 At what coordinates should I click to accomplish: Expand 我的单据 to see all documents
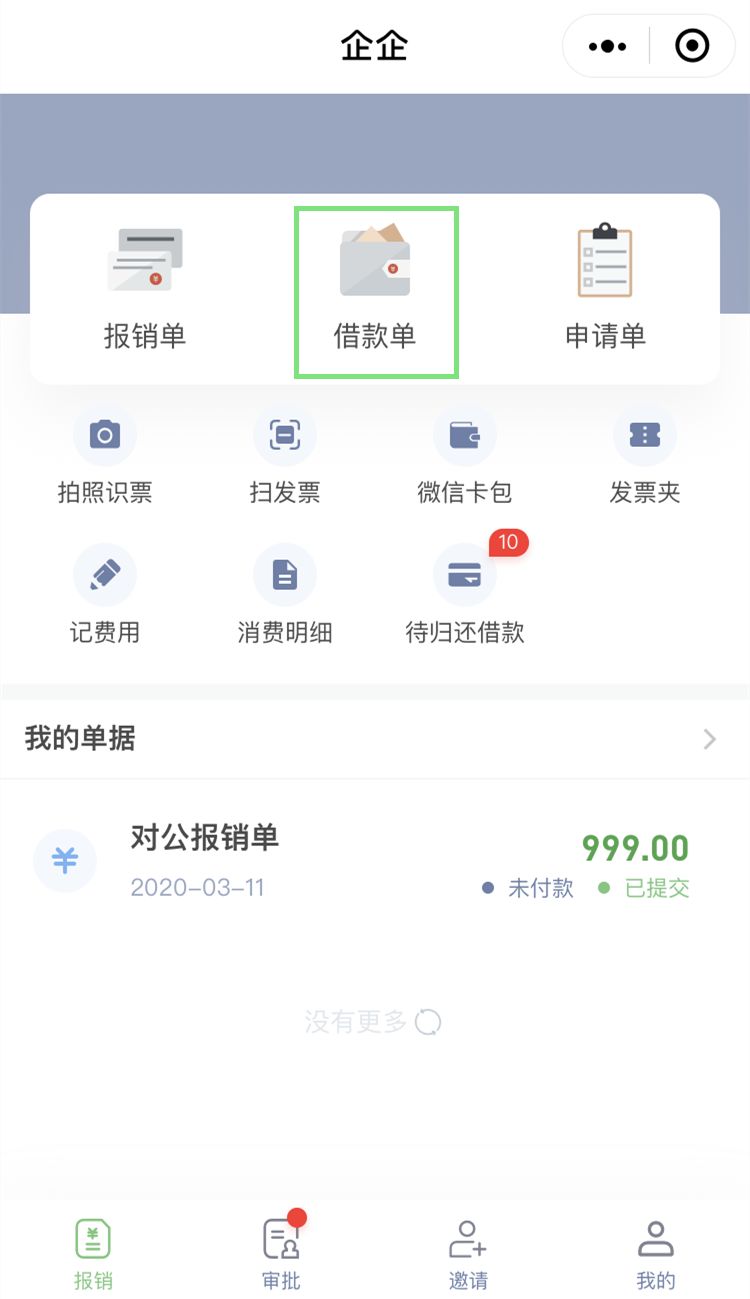tap(709, 739)
